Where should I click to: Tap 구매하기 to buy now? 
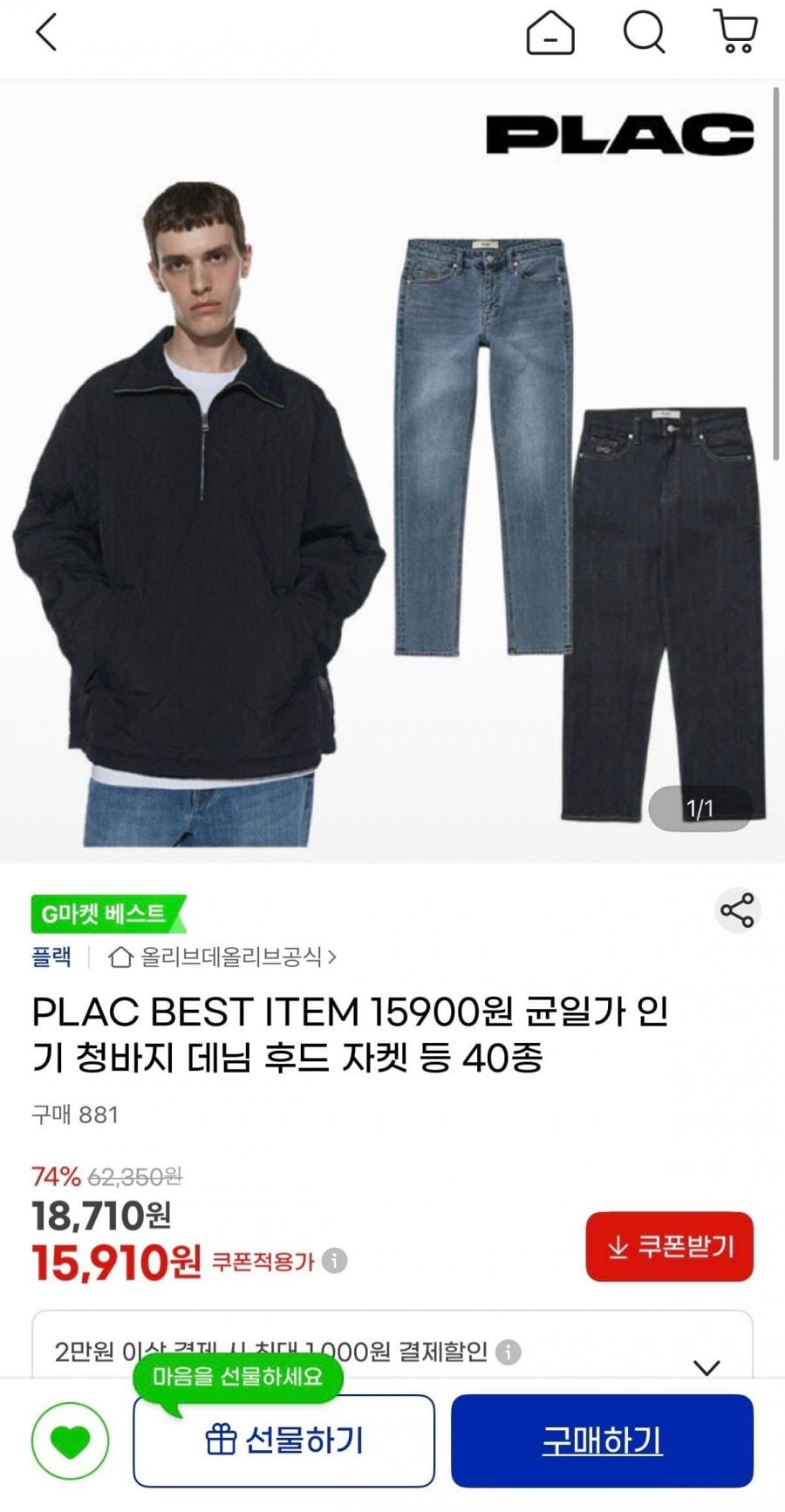click(602, 1440)
